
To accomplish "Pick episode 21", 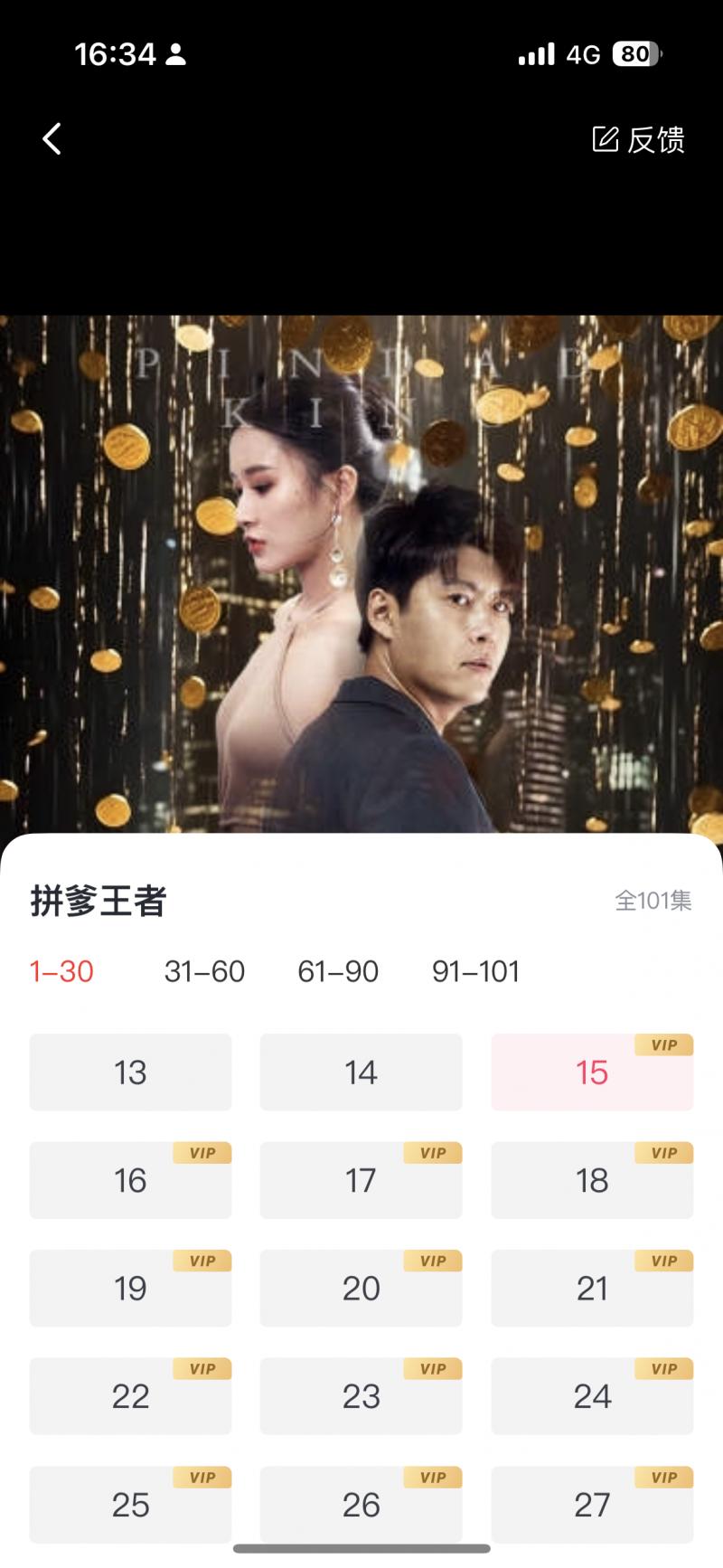I will (592, 1288).
